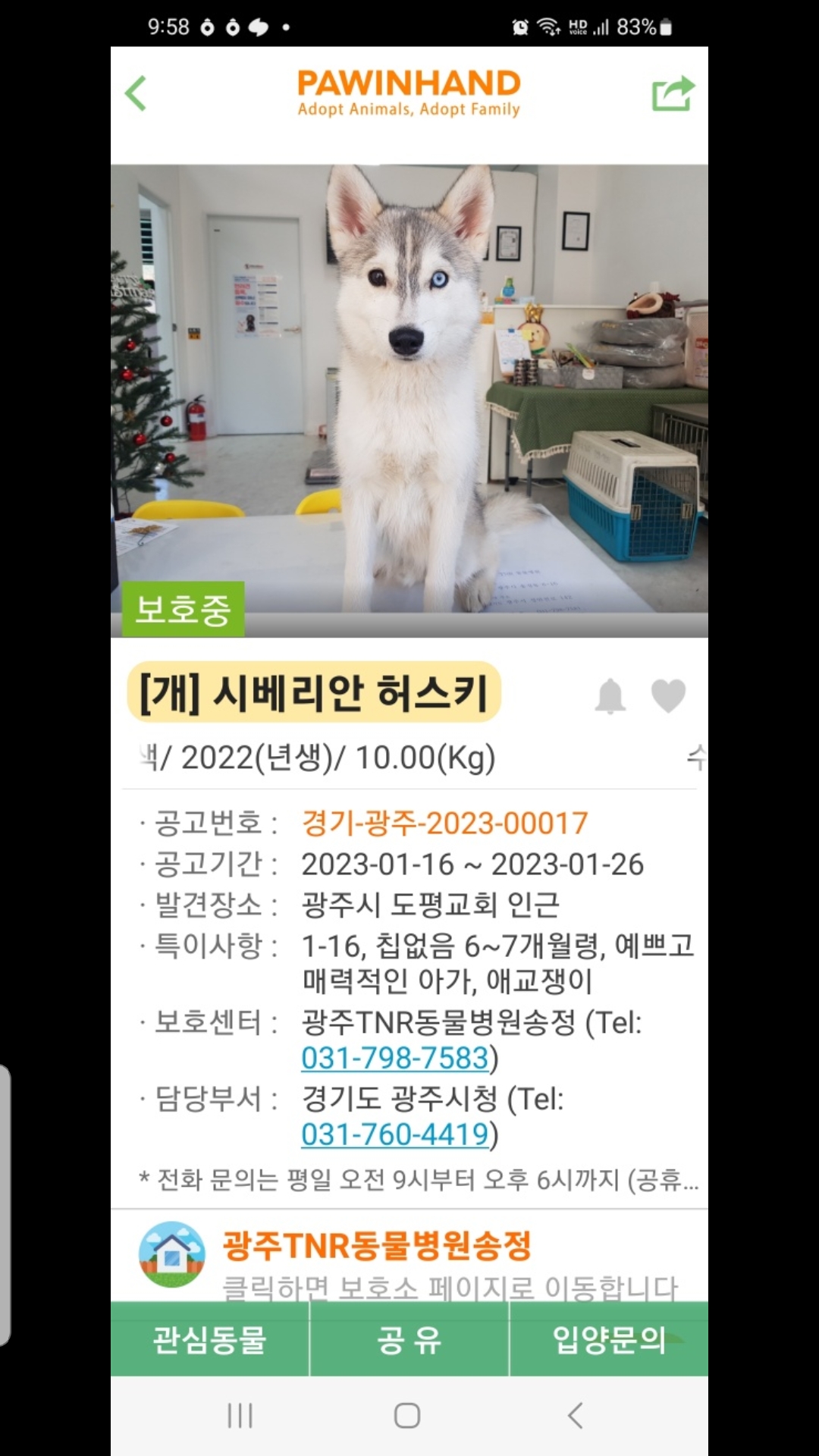Enable alert with the bell icon

pos(610,695)
